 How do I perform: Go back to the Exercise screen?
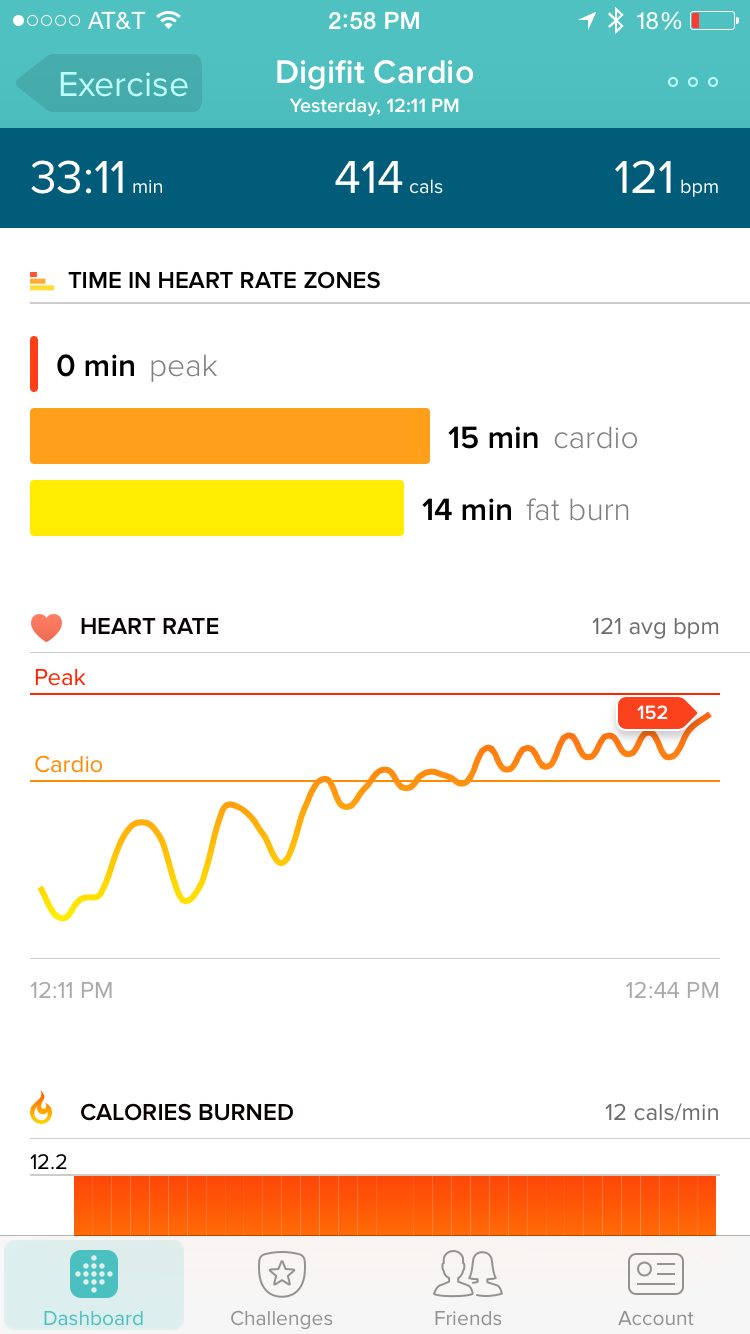click(x=110, y=84)
